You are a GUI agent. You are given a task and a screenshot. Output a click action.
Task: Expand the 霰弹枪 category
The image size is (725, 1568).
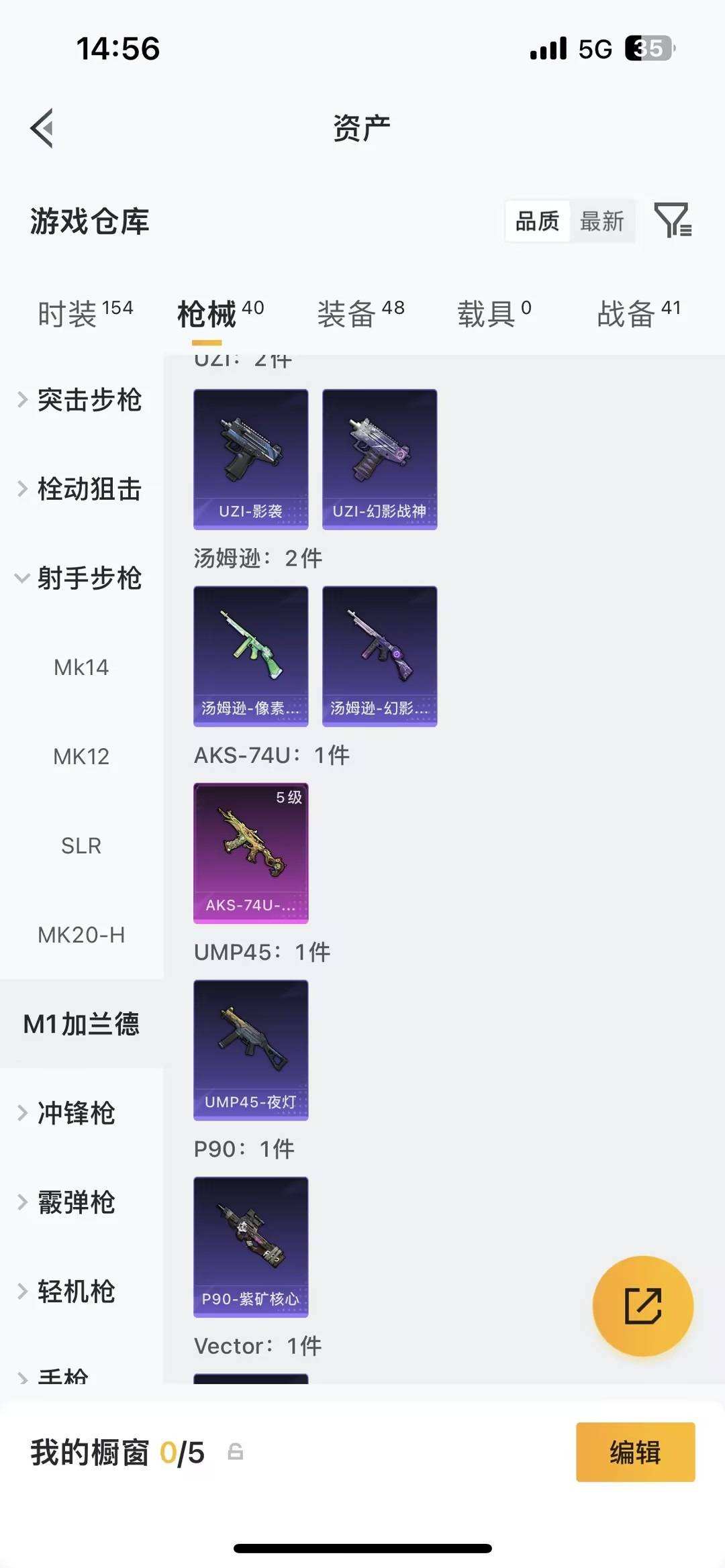(x=74, y=1202)
